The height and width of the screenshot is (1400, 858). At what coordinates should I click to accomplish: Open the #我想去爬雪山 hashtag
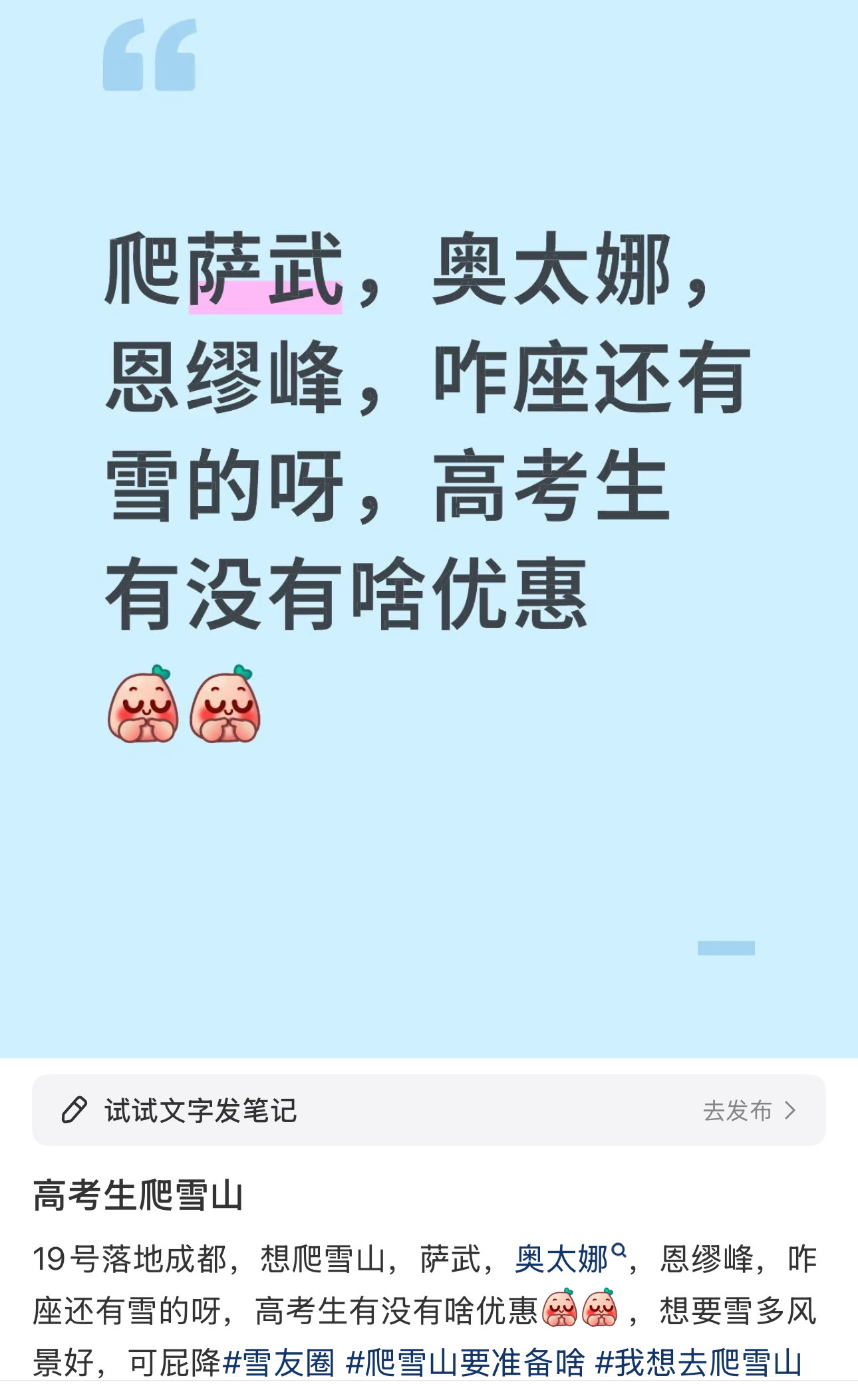pos(698,1363)
